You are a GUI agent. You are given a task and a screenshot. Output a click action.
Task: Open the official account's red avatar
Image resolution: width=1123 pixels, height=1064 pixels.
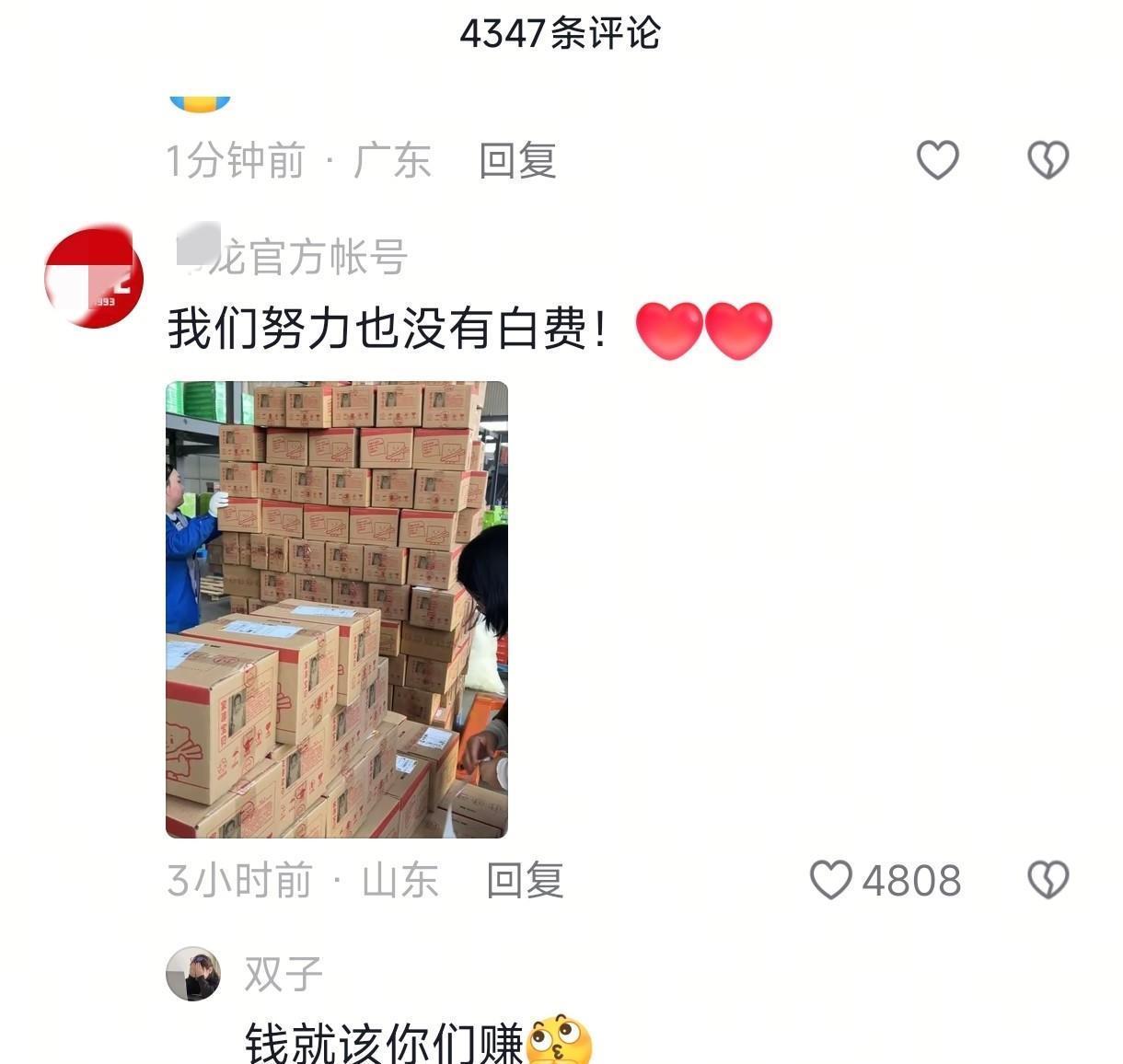click(x=93, y=278)
